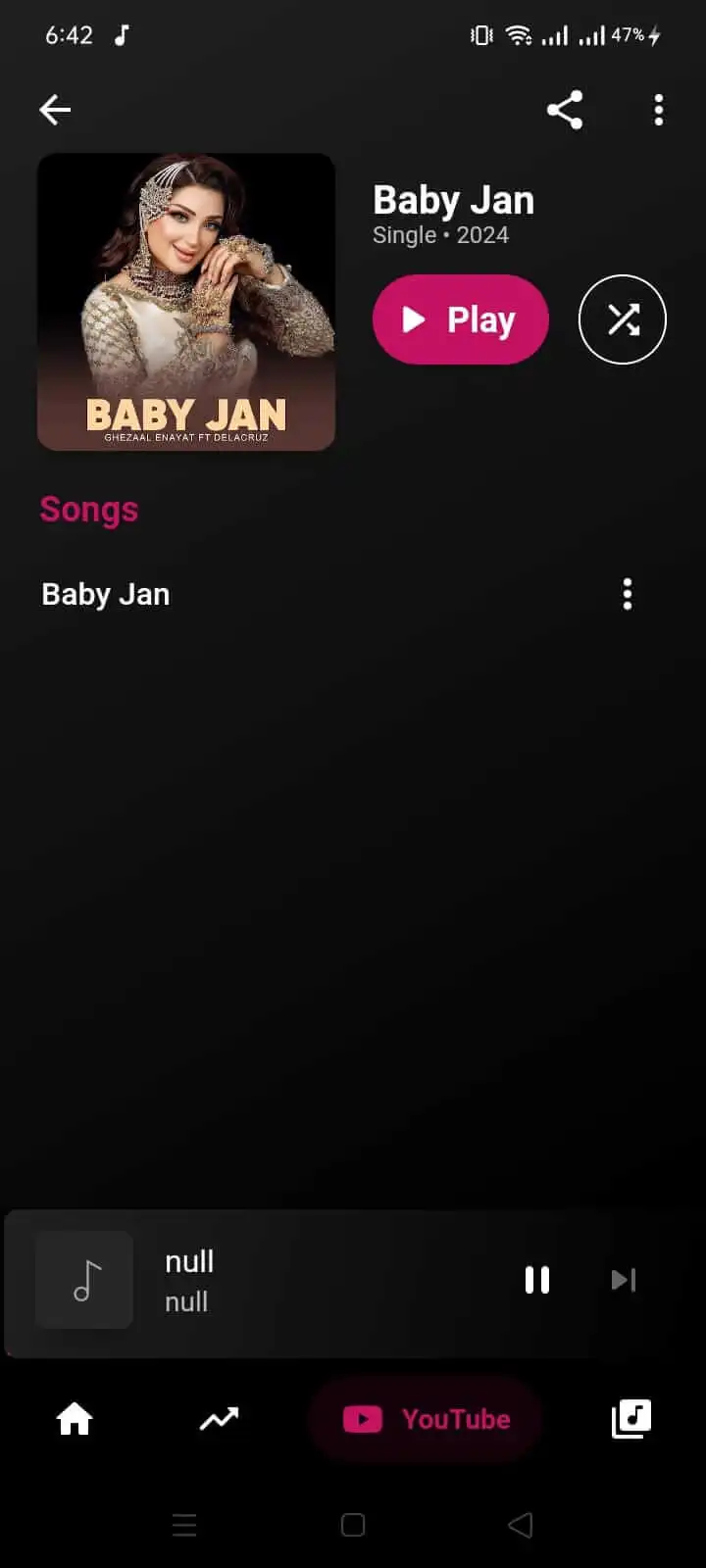This screenshot has width=706, height=1568.
Task: Expand the mini player showing null
Action: (x=294, y=1282)
